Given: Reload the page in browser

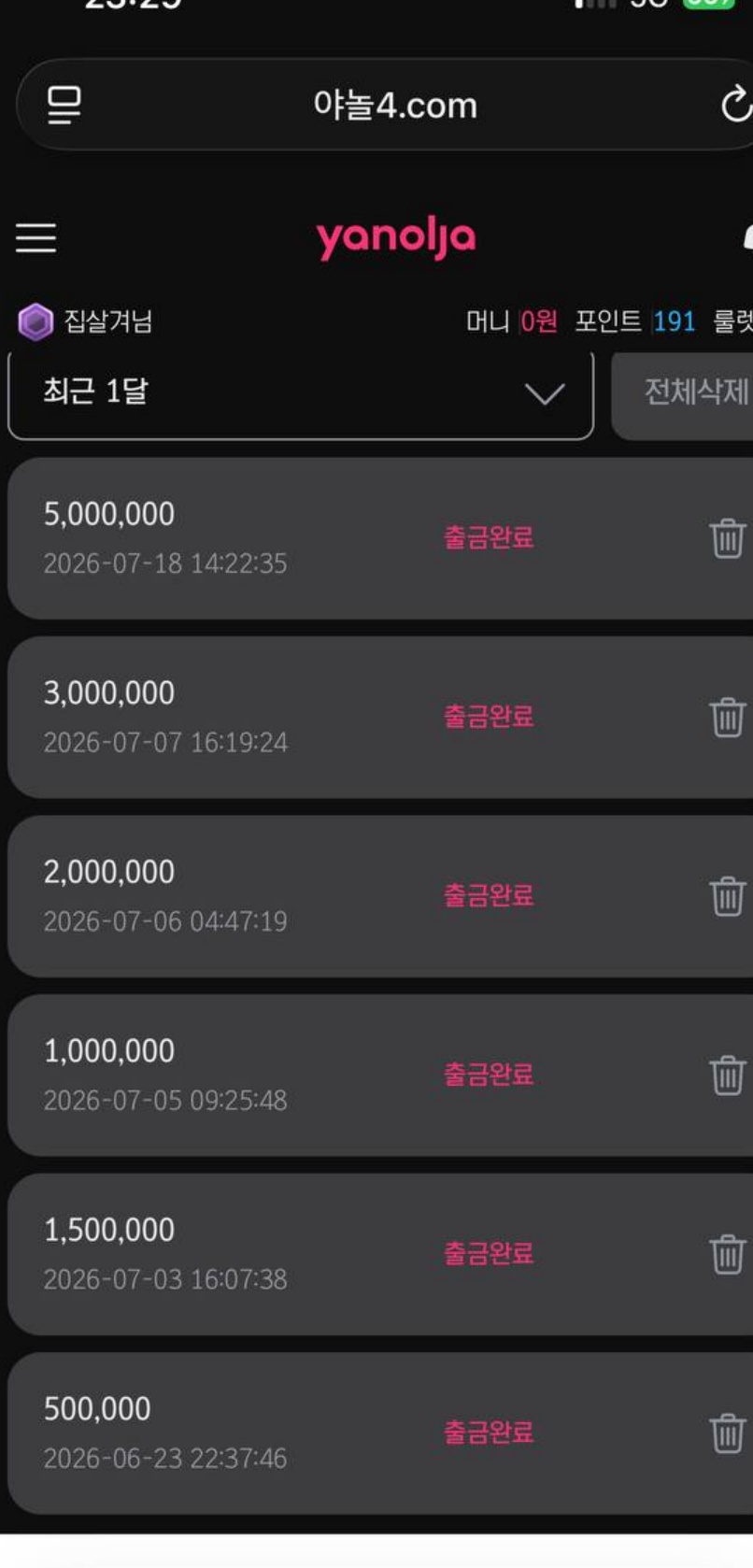Looking at the screenshot, I should point(736,105).
